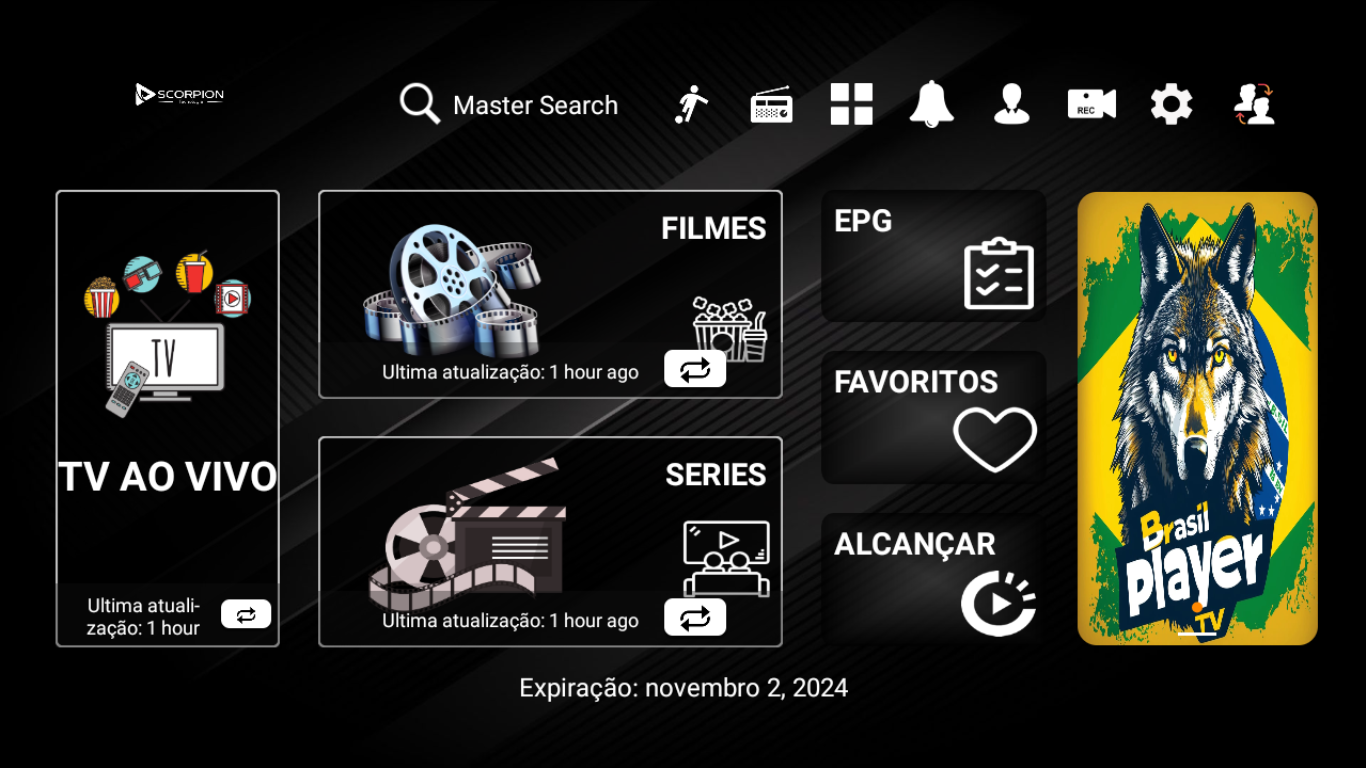Refresh the TV AO VIVO content
1366x768 pixels.
(246, 614)
